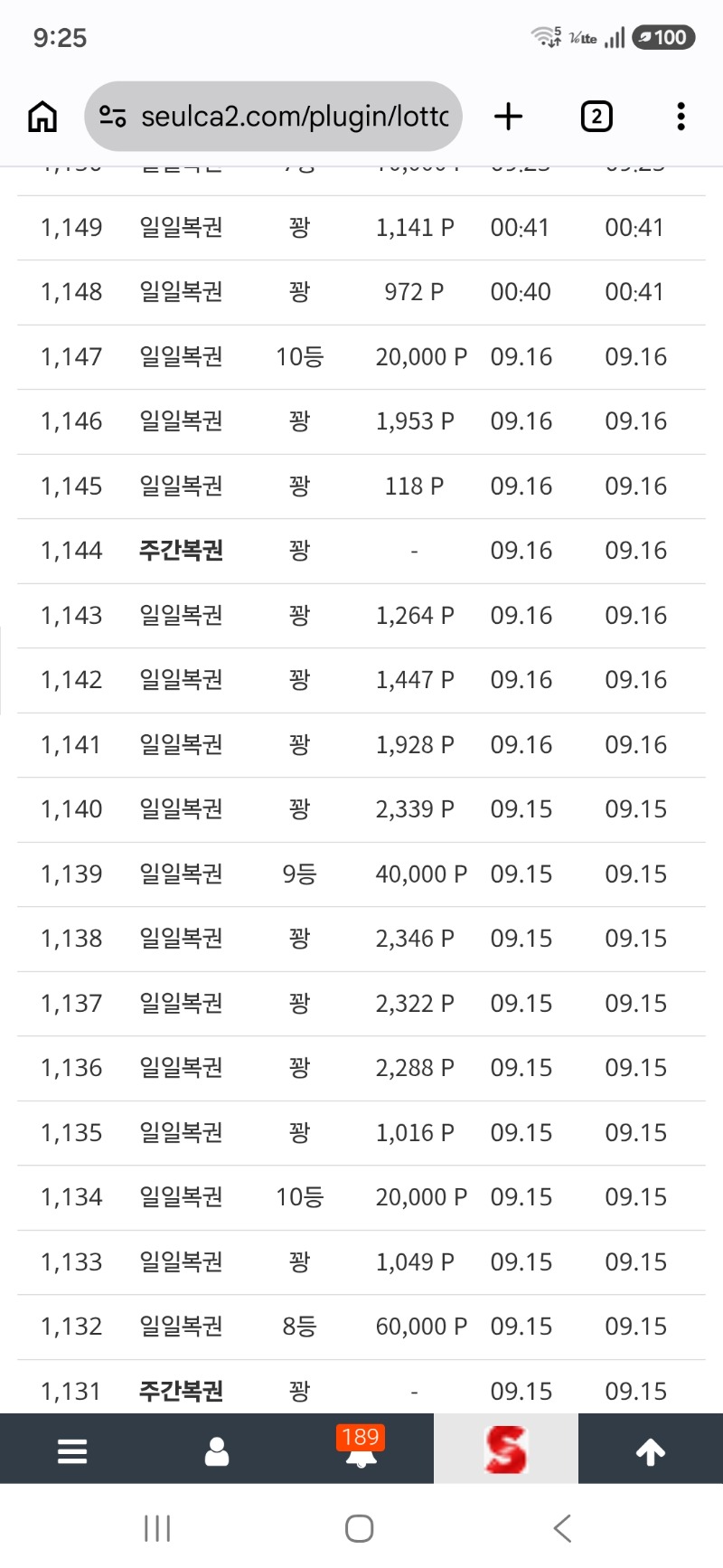The width and height of the screenshot is (723, 1568).
Task: Go to the browser home page
Action: click(42, 117)
